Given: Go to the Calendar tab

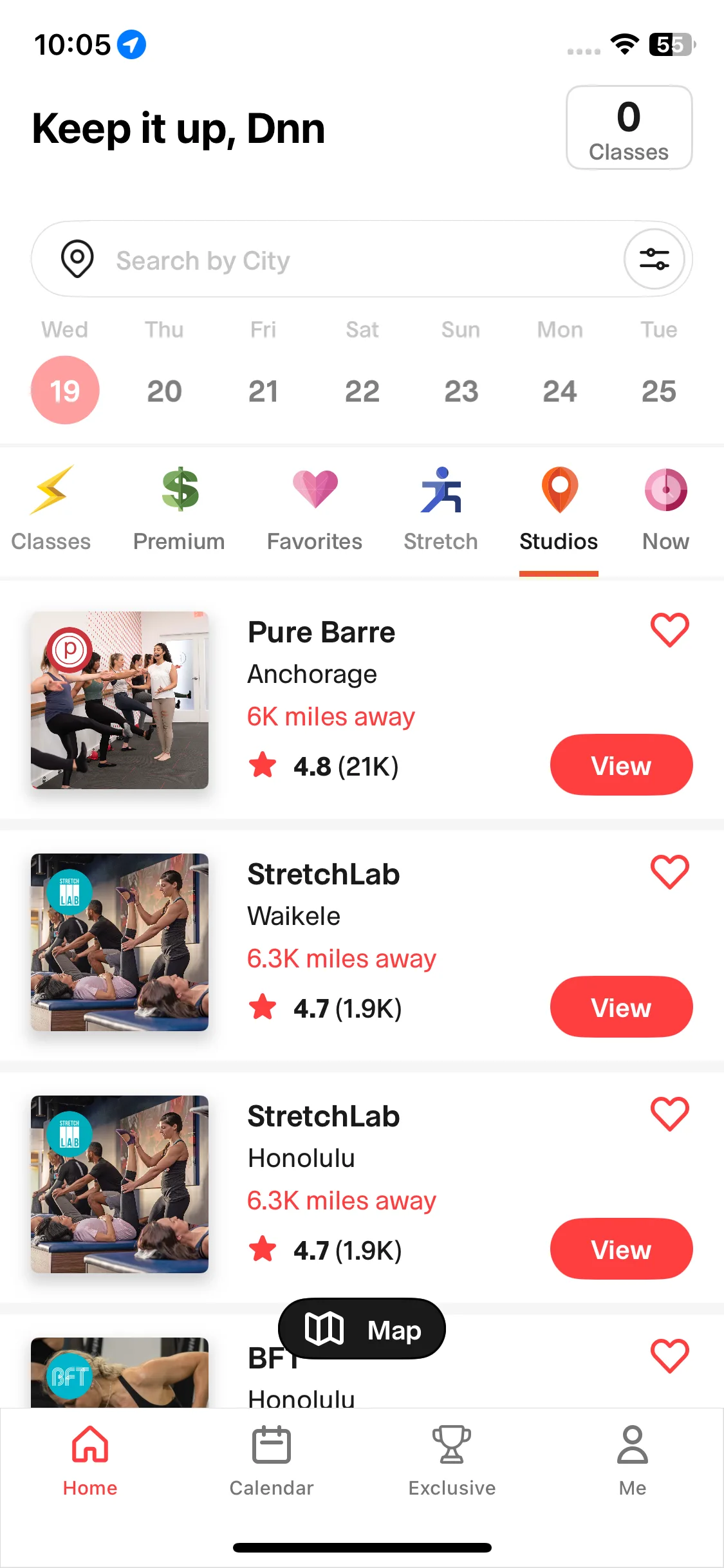Looking at the screenshot, I should [271, 1461].
